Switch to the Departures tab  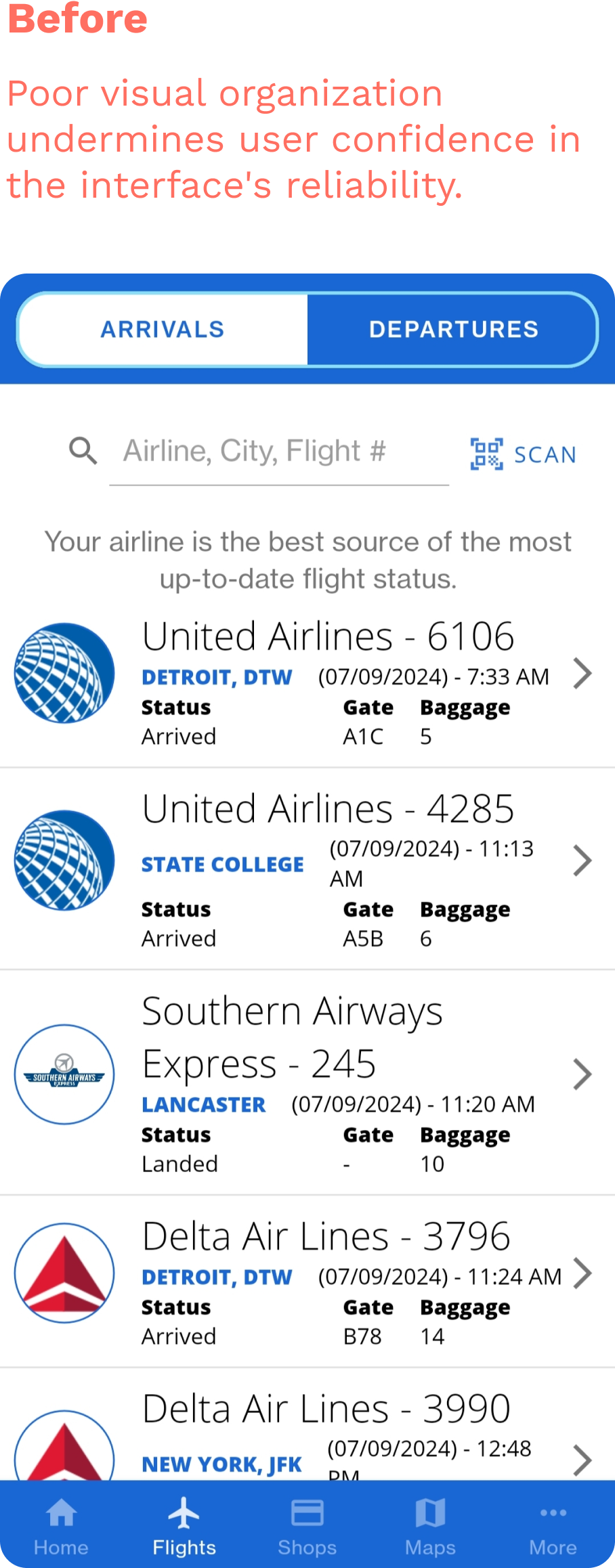tap(453, 330)
